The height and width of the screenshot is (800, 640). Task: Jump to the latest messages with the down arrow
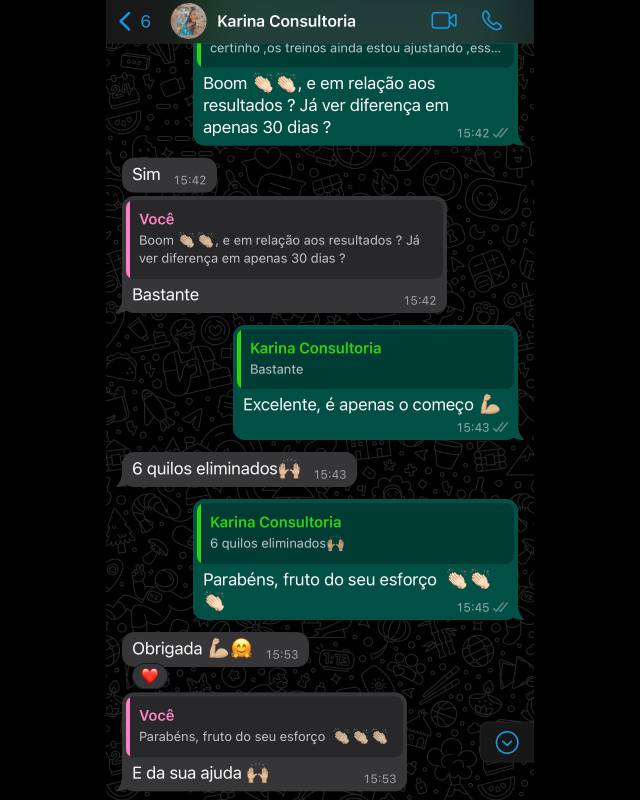(507, 742)
